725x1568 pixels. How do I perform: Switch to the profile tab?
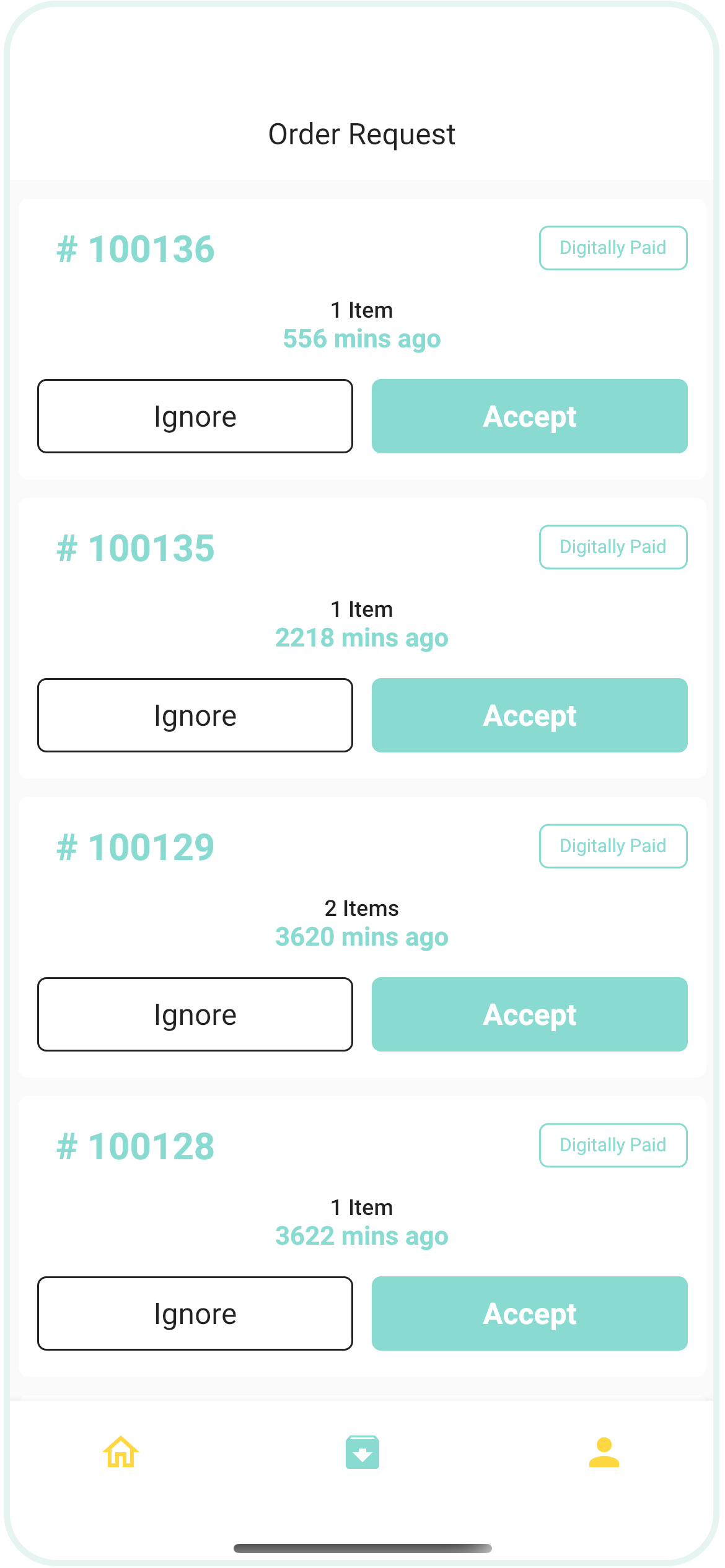click(604, 1452)
